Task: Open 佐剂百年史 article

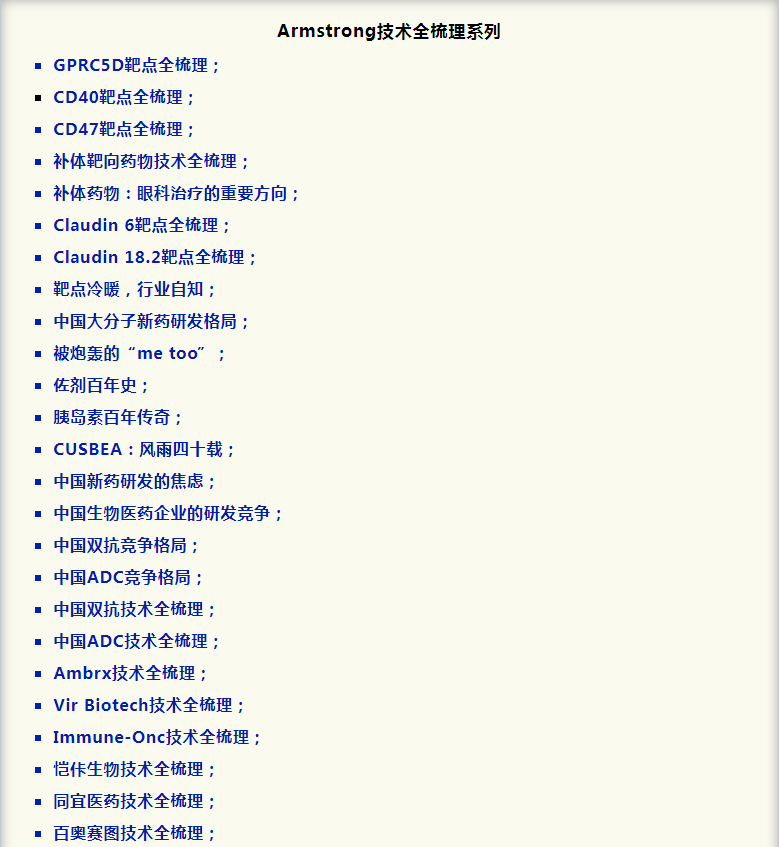Action: (x=95, y=385)
